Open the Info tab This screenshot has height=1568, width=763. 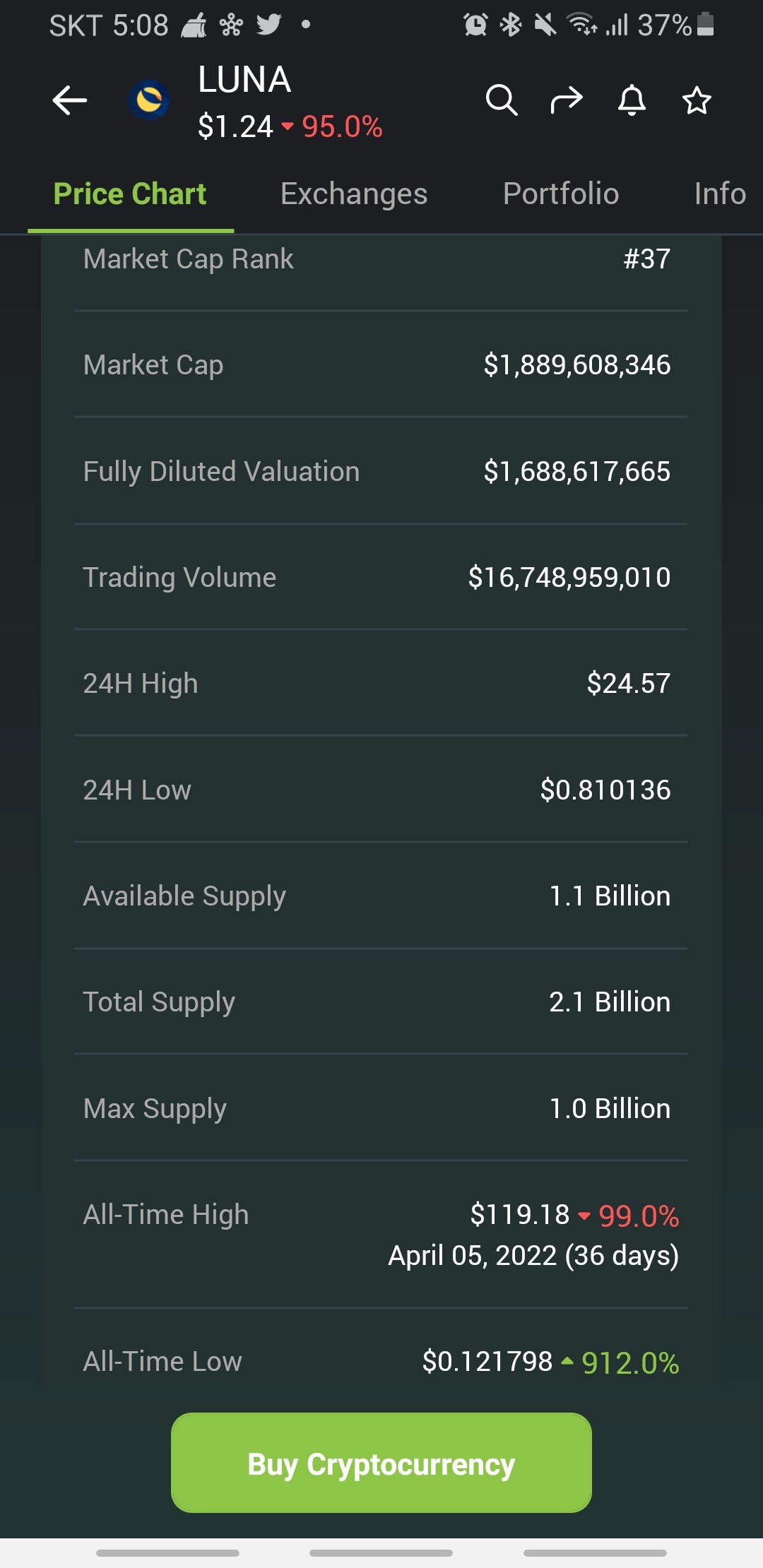coord(719,194)
